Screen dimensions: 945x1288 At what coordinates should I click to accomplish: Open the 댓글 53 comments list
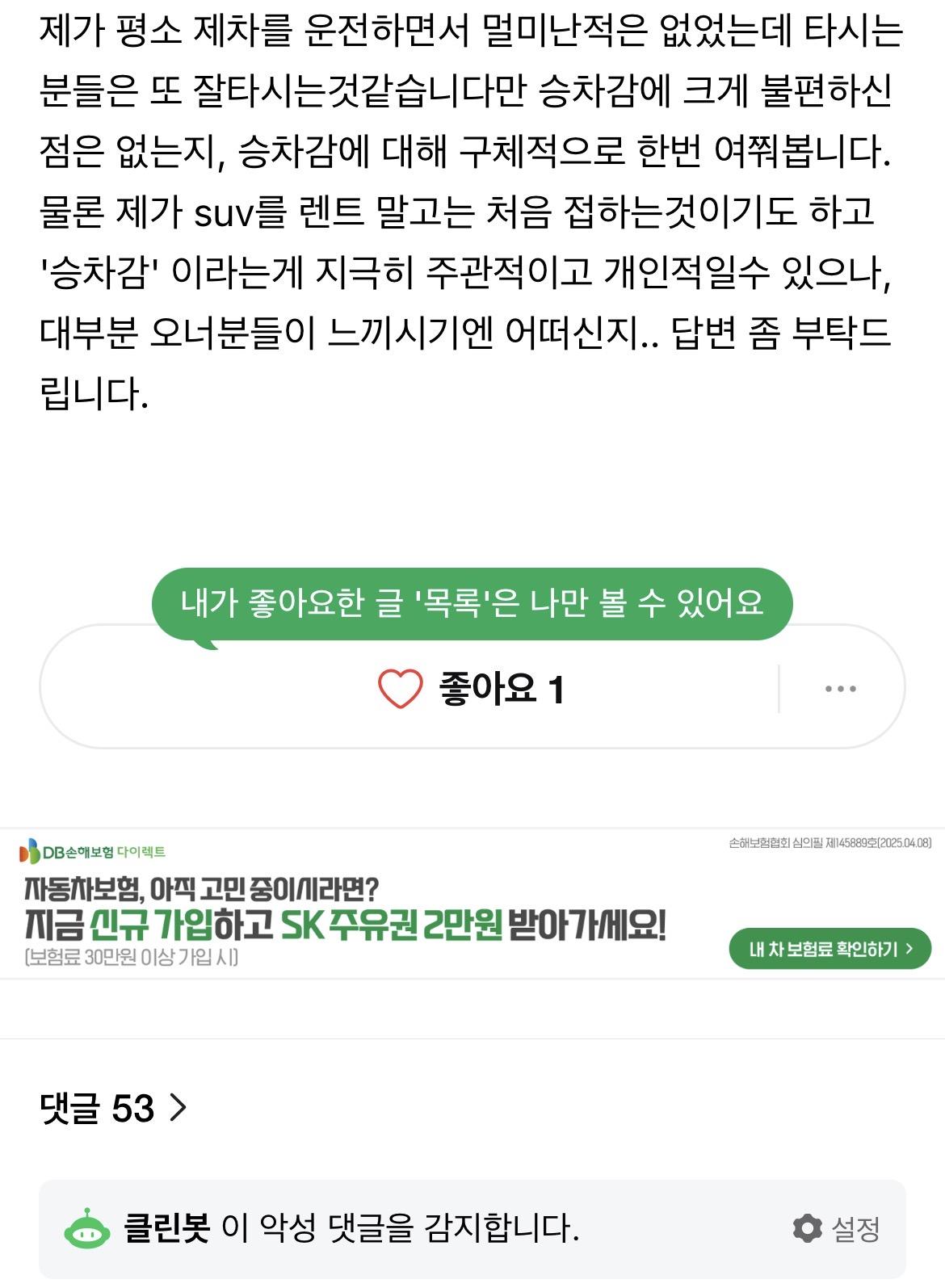click(x=113, y=1108)
